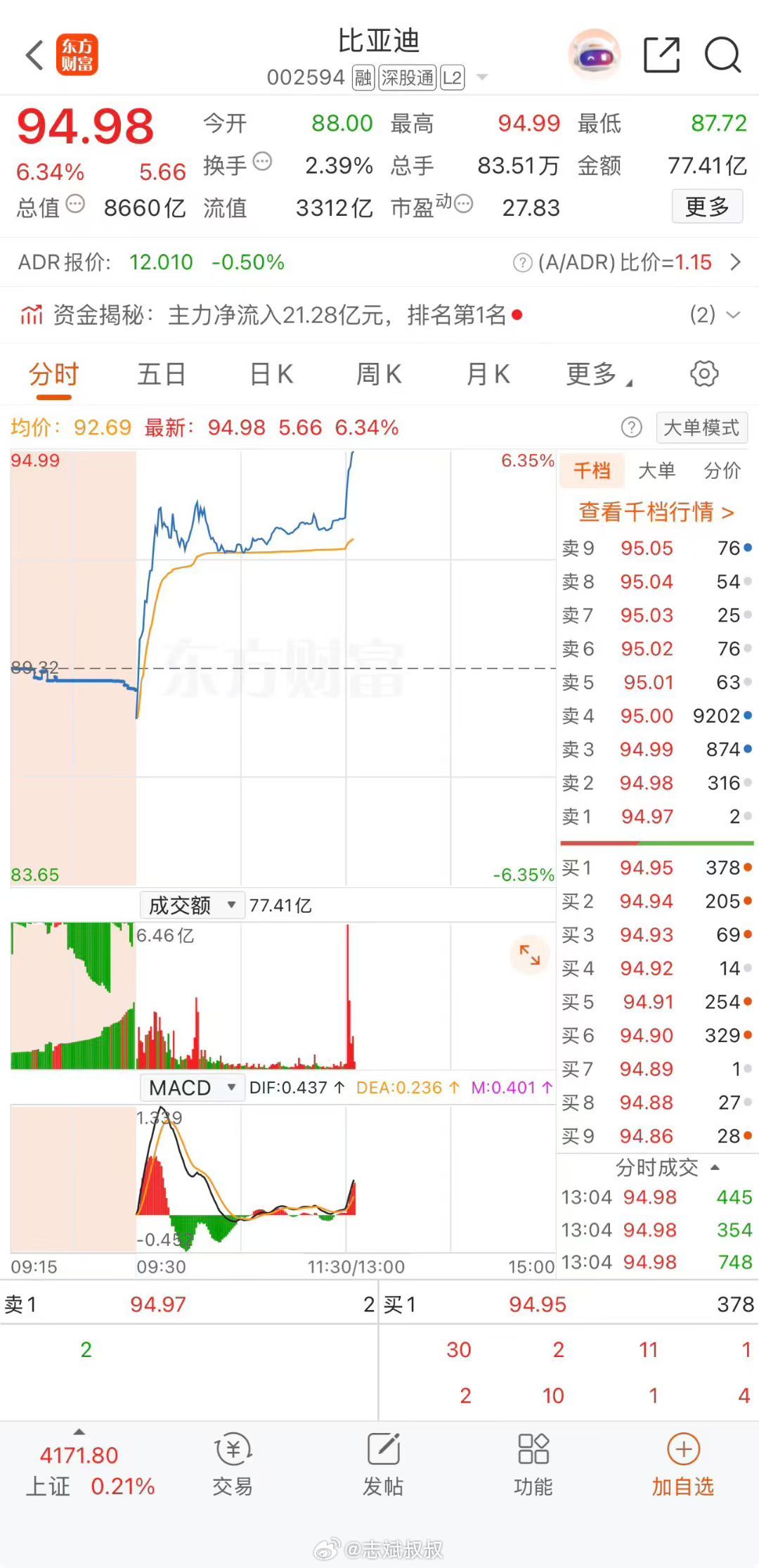
Task: Open chart settings via the gear icon
Action: pos(703,374)
